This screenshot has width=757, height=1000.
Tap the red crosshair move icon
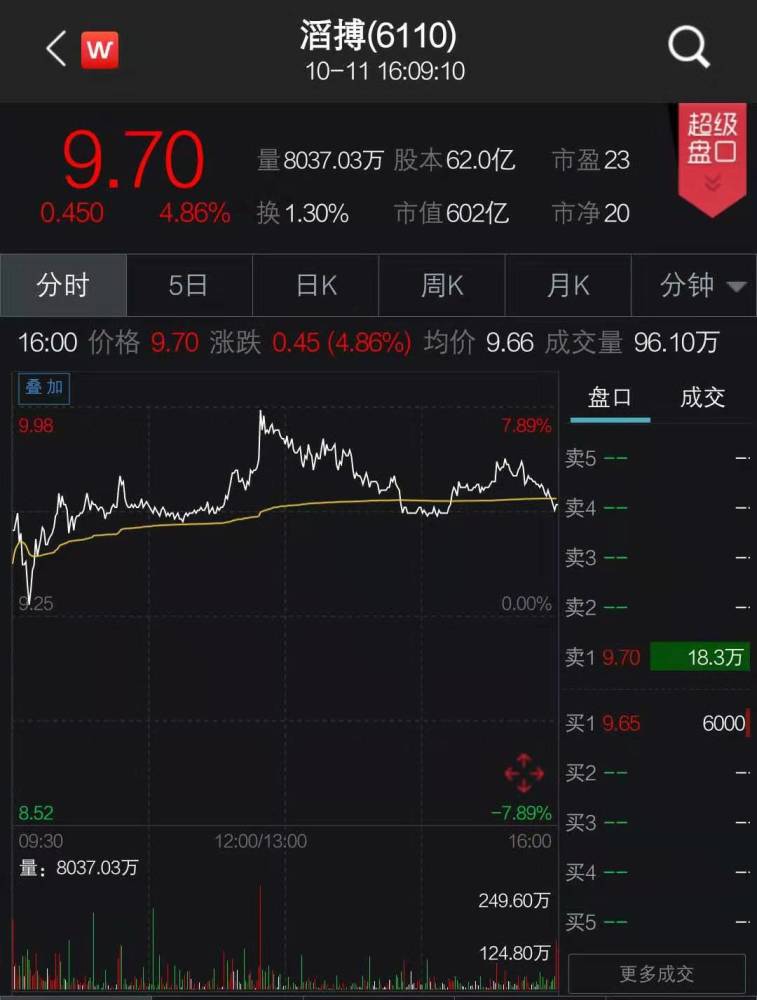(x=524, y=774)
